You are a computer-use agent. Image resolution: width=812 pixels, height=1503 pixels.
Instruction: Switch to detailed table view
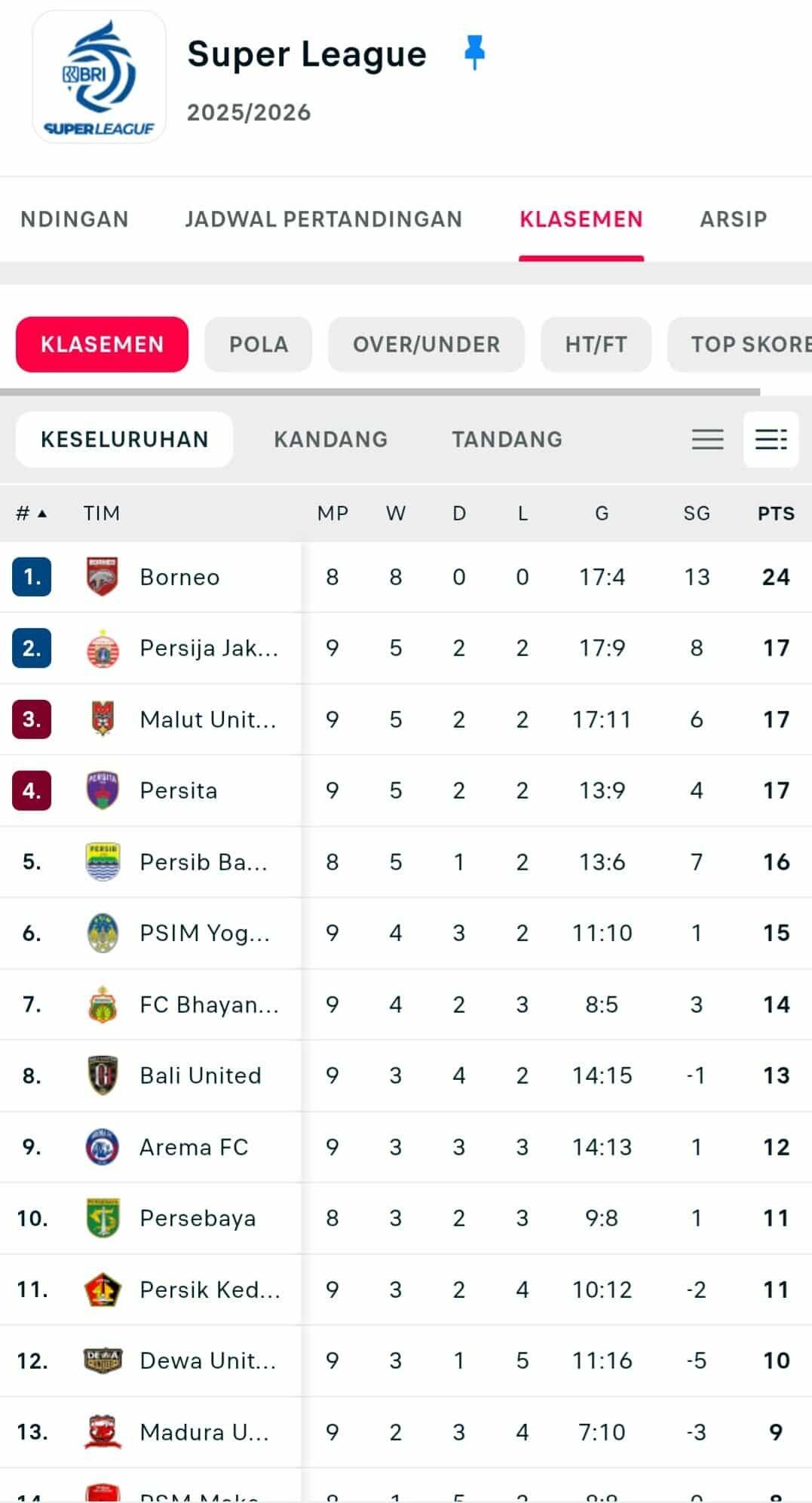tap(770, 439)
